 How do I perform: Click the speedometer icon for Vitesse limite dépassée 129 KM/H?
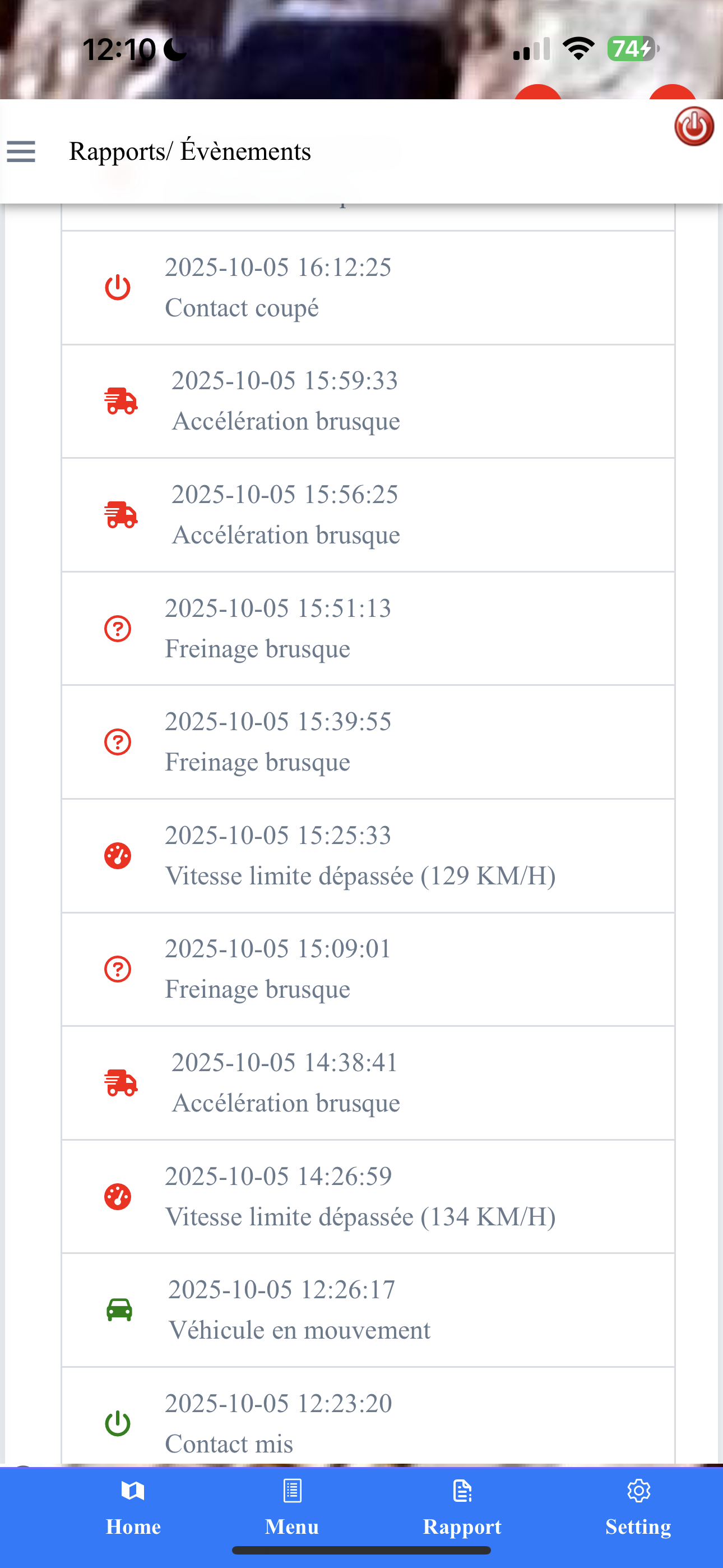pos(118,856)
